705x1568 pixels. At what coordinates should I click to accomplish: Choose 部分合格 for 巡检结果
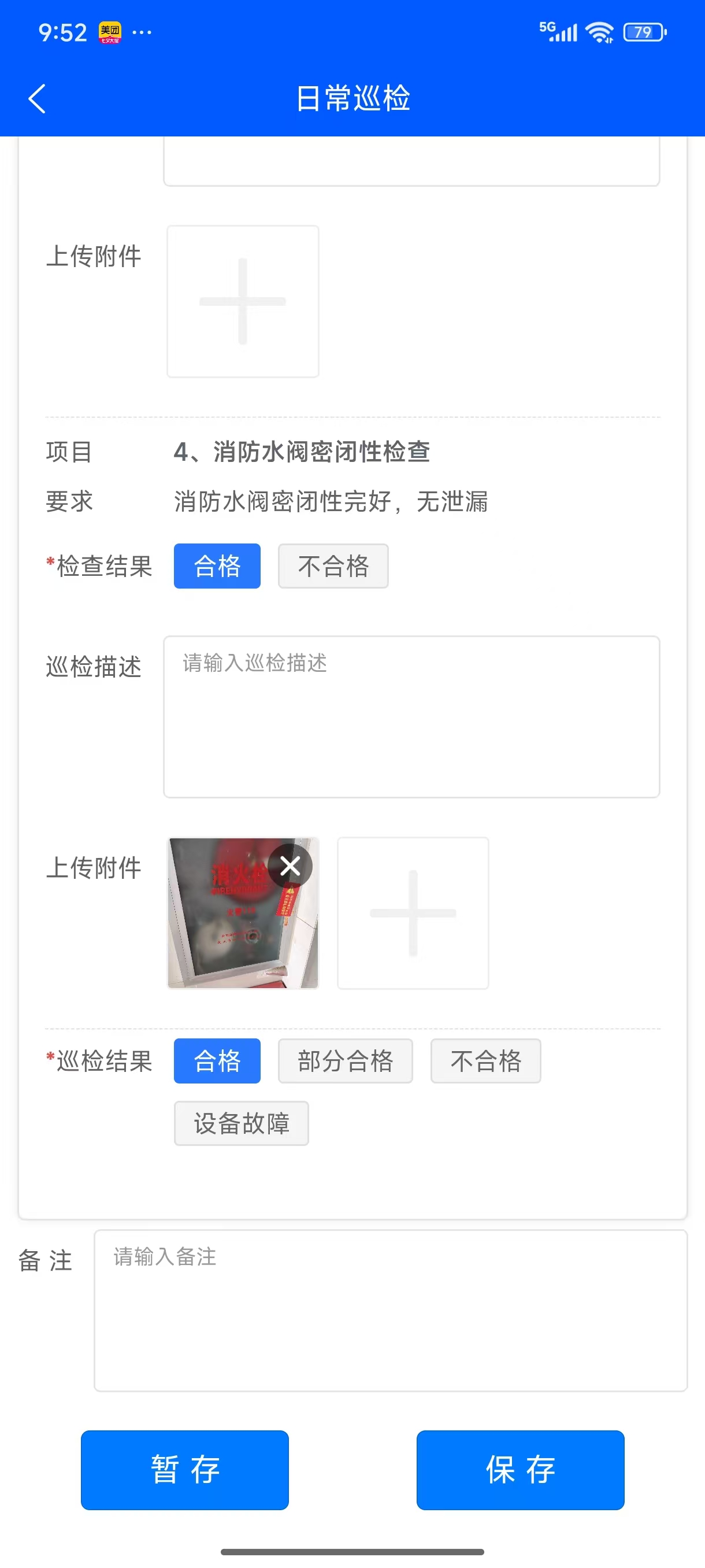345,1061
